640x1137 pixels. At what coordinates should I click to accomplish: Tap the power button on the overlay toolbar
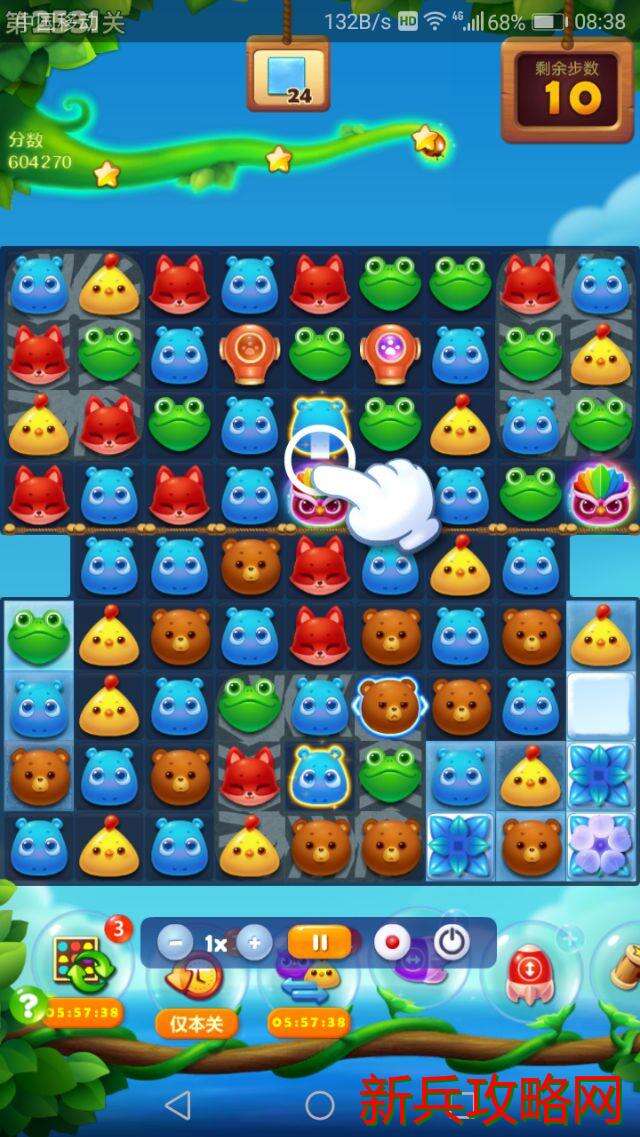(x=452, y=942)
